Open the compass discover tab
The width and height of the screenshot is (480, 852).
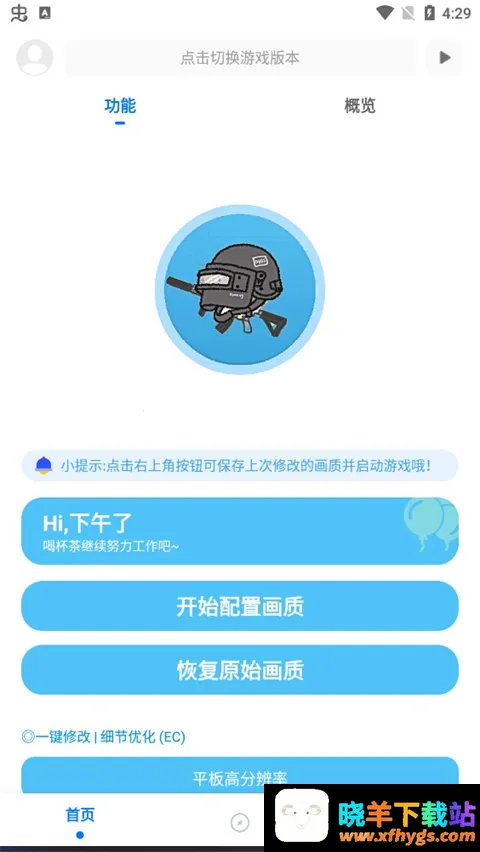[x=240, y=823]
